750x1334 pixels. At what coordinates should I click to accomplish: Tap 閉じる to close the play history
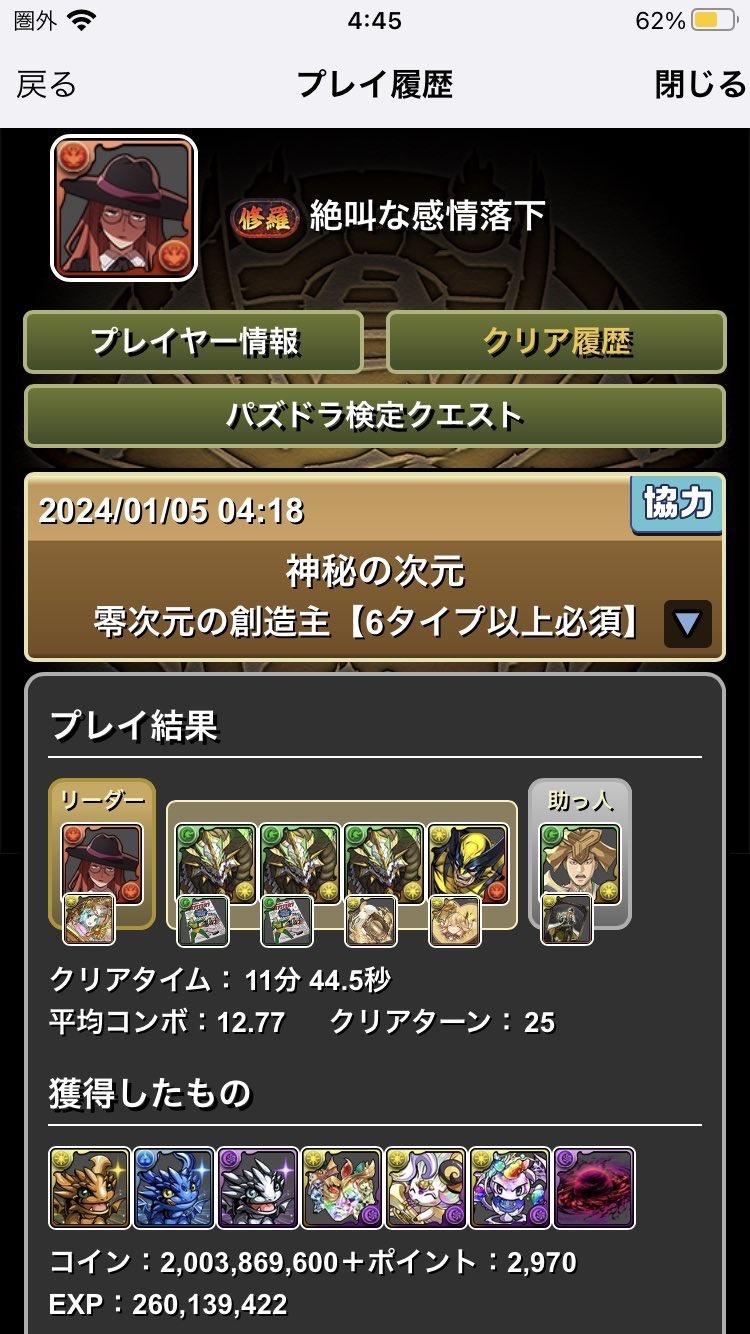click(x=700, y=85)
